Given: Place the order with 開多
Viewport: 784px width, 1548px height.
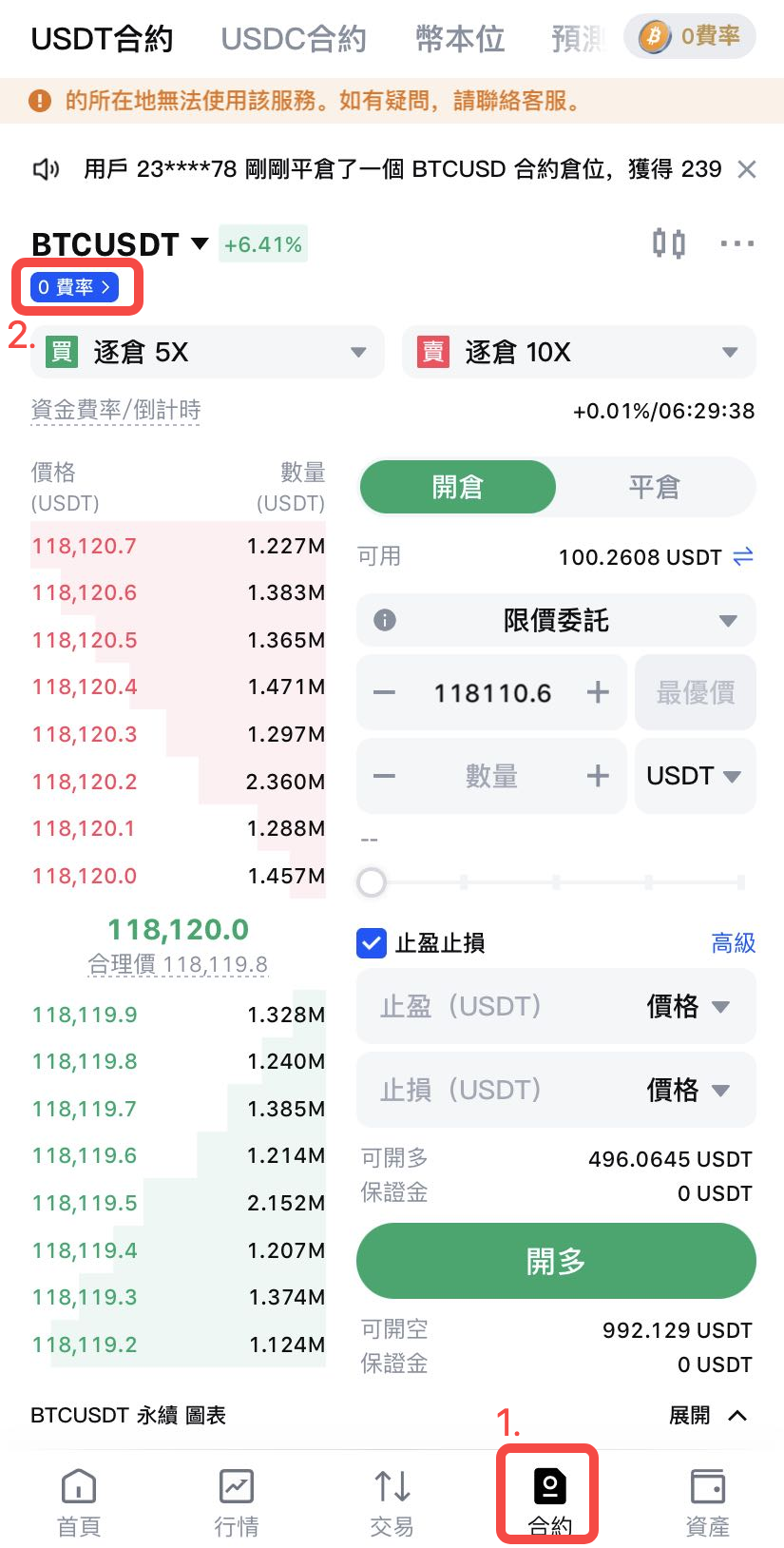Looking at the screenshot, I should pyautogui.click(x=556, y=1261).
